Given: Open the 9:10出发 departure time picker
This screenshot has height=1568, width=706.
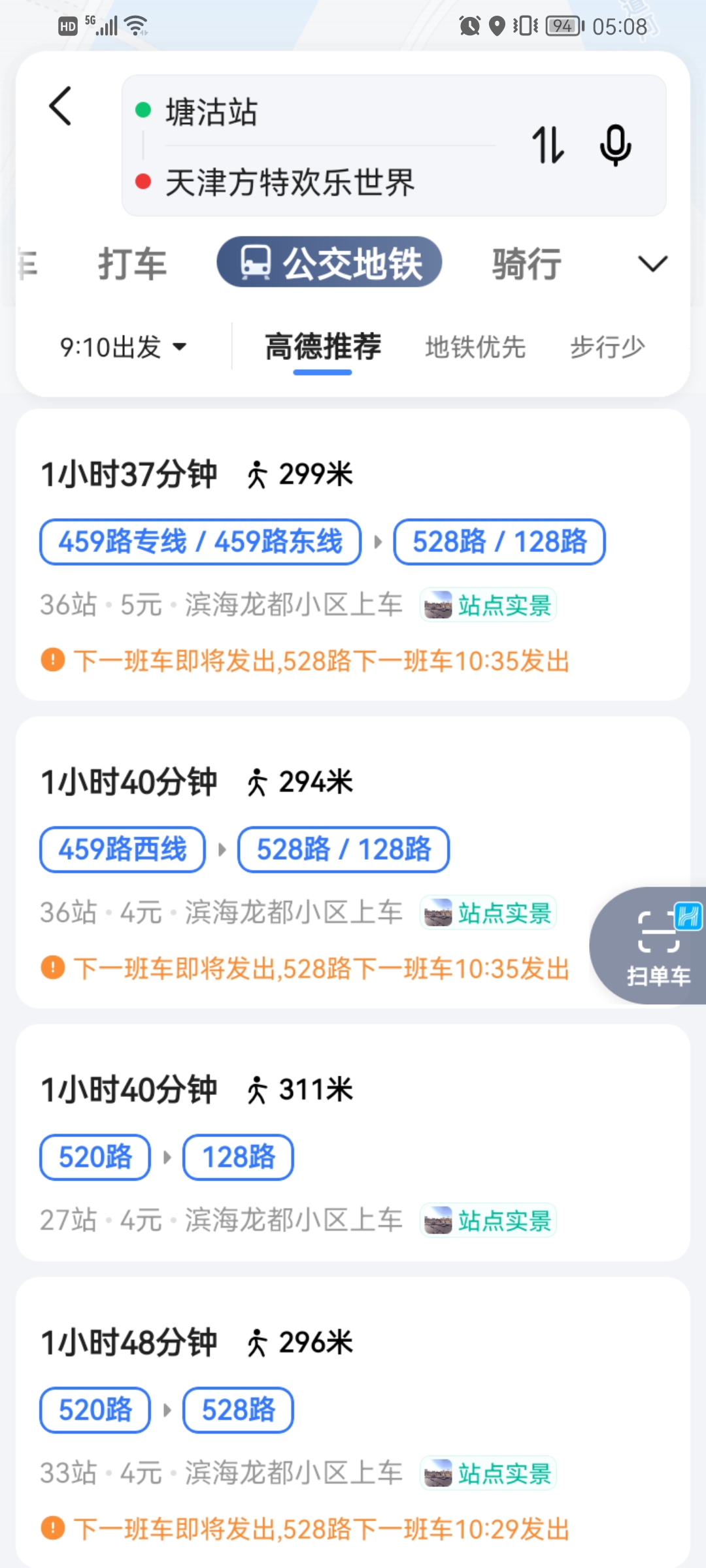Looking at the screenshot, I should coord(123,347).
